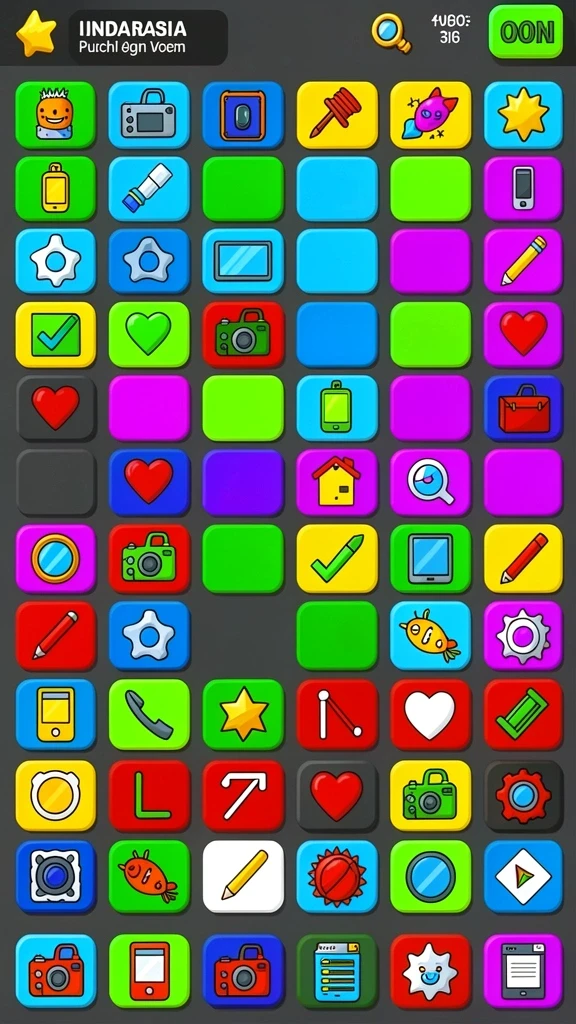The height and width of the screenshot is (1024, 576).
Task: Tap the magnifying glass icon in the header
Action: (x=391, y=33)
